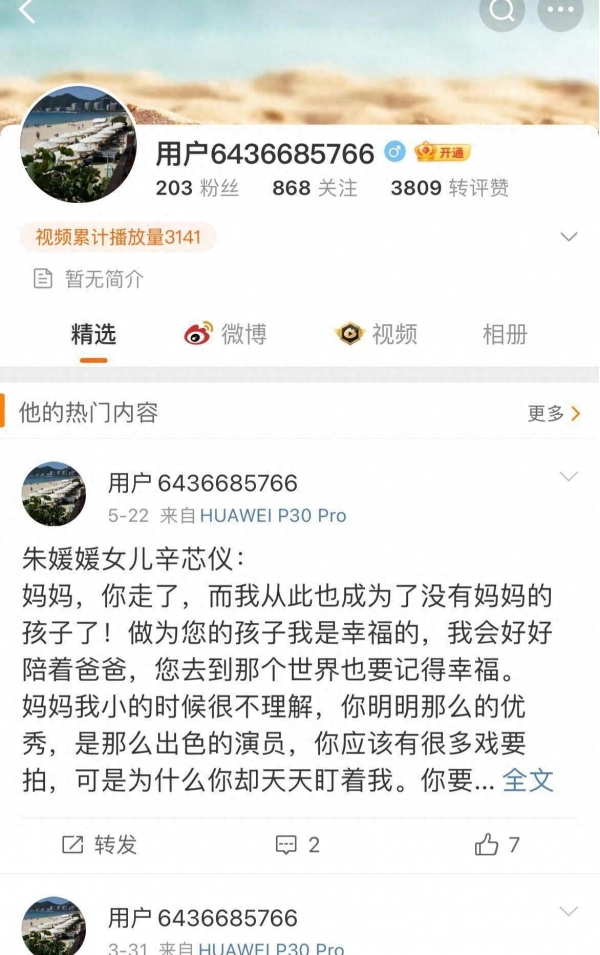This screenshot has height=955, width=600.
Task: Open the 开通 membership badge
Action: pos(442,153)
